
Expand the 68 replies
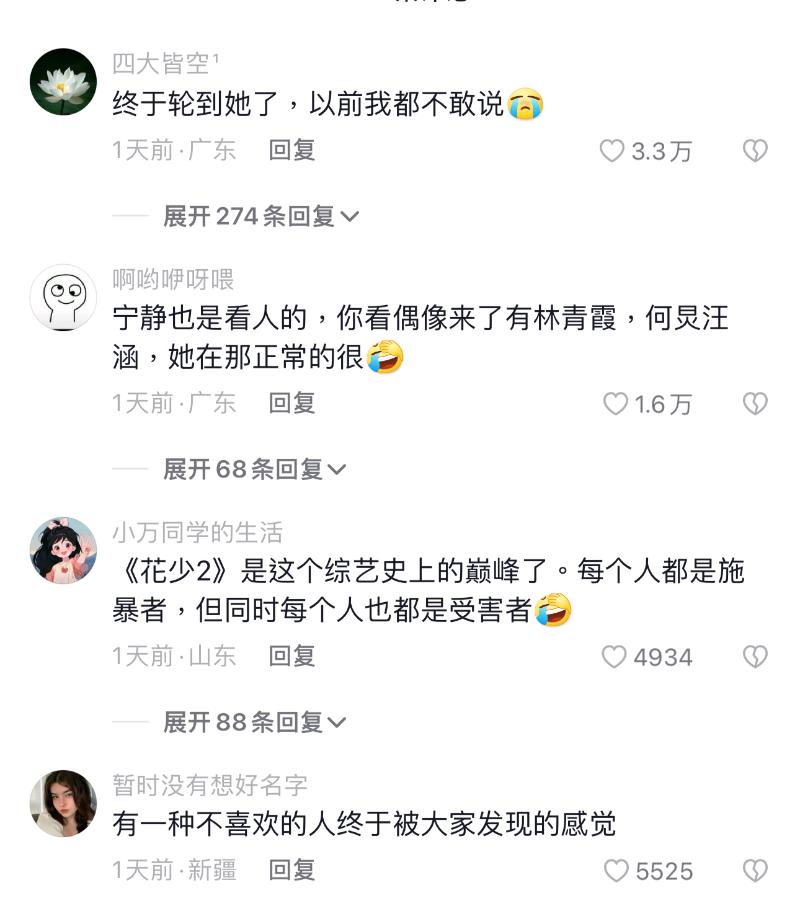click(255, 469)
